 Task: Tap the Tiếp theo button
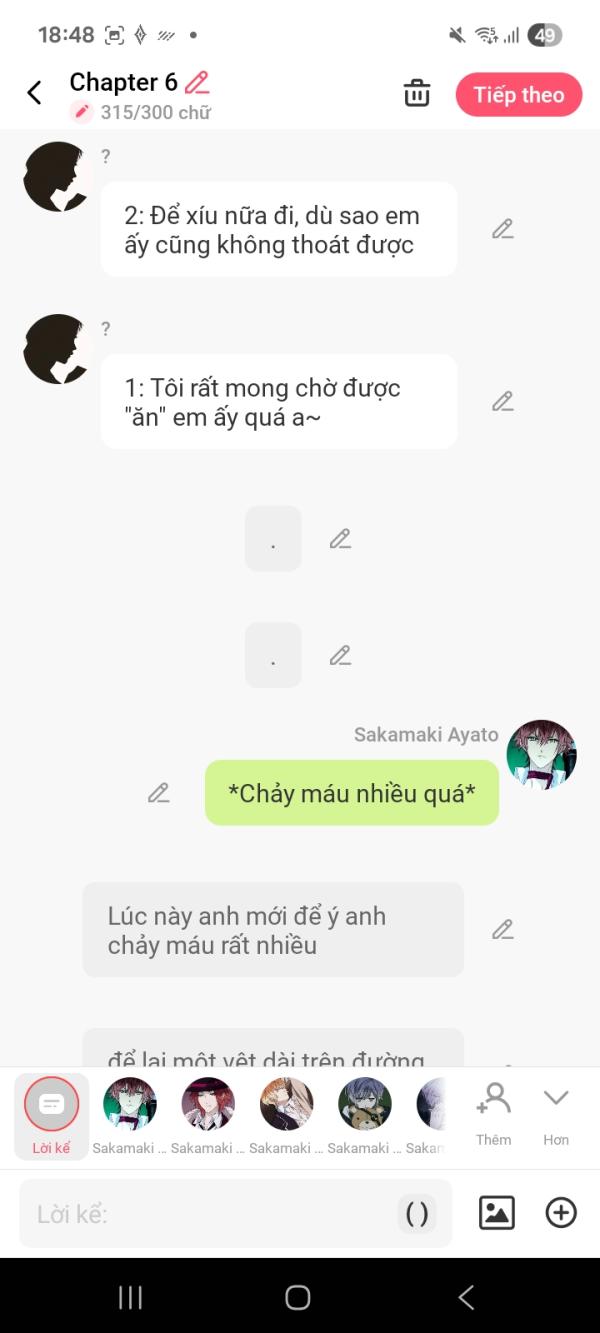pos(518,95)
